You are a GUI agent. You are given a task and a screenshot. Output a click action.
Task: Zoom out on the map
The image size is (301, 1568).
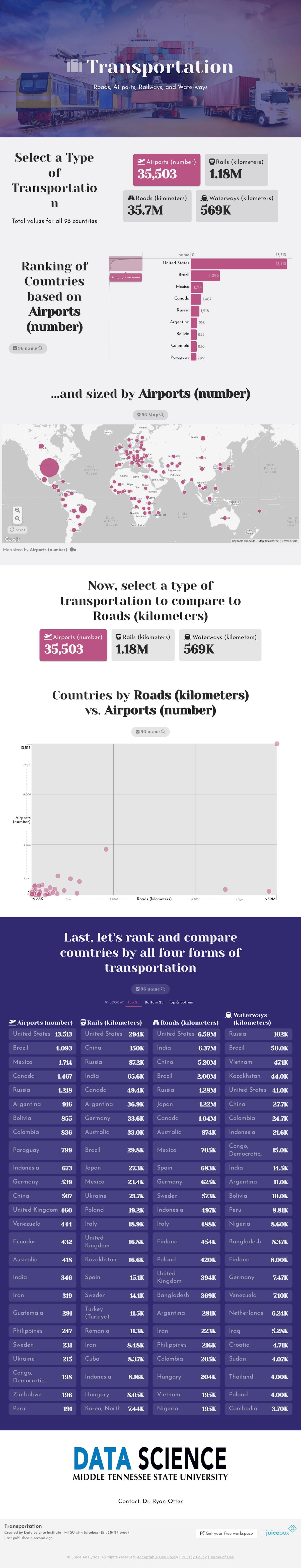point(18,519)
